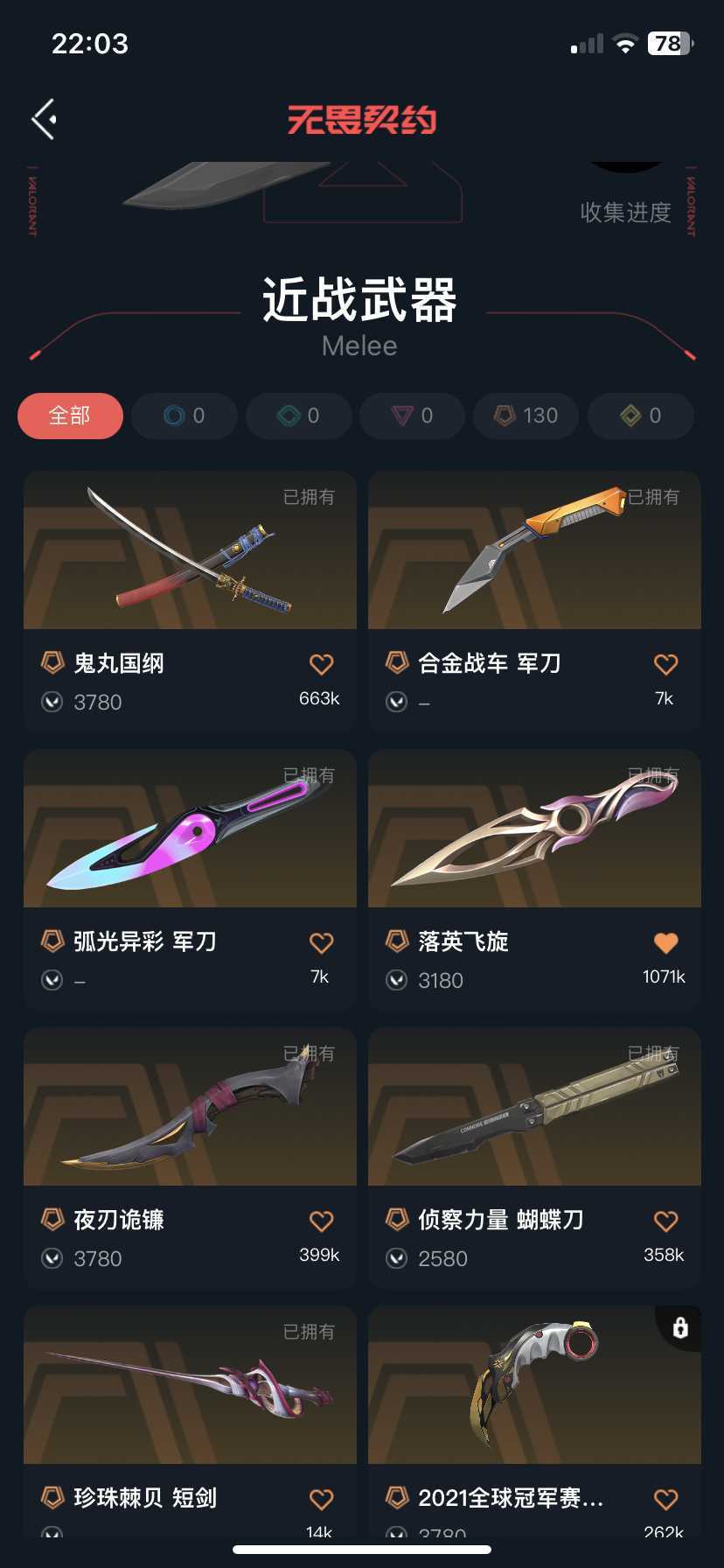Viewport: 724px width, 1568px height.
Task: Select the blue circle tier filter chip
Action: (184, 416)
